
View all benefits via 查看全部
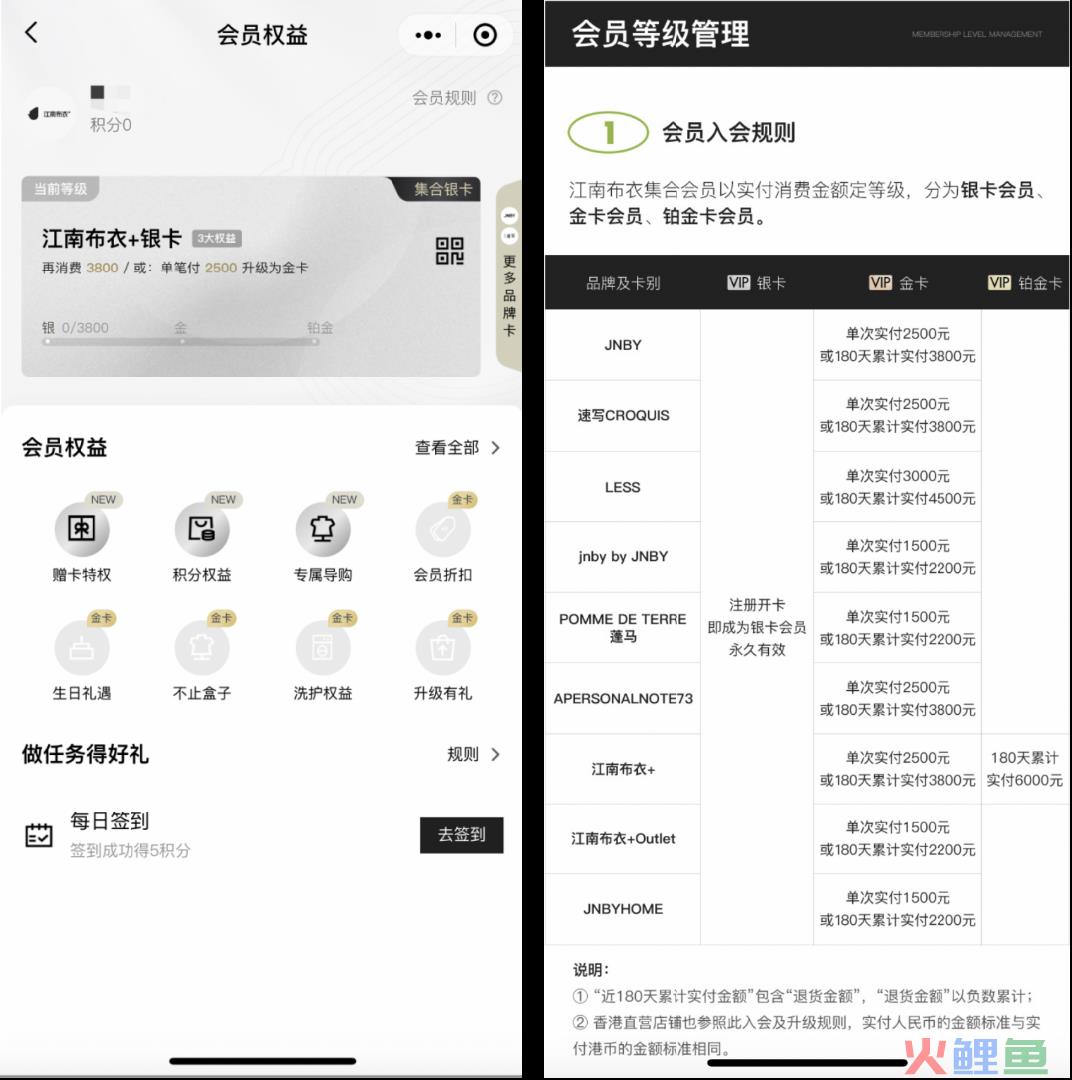[458, 448]
